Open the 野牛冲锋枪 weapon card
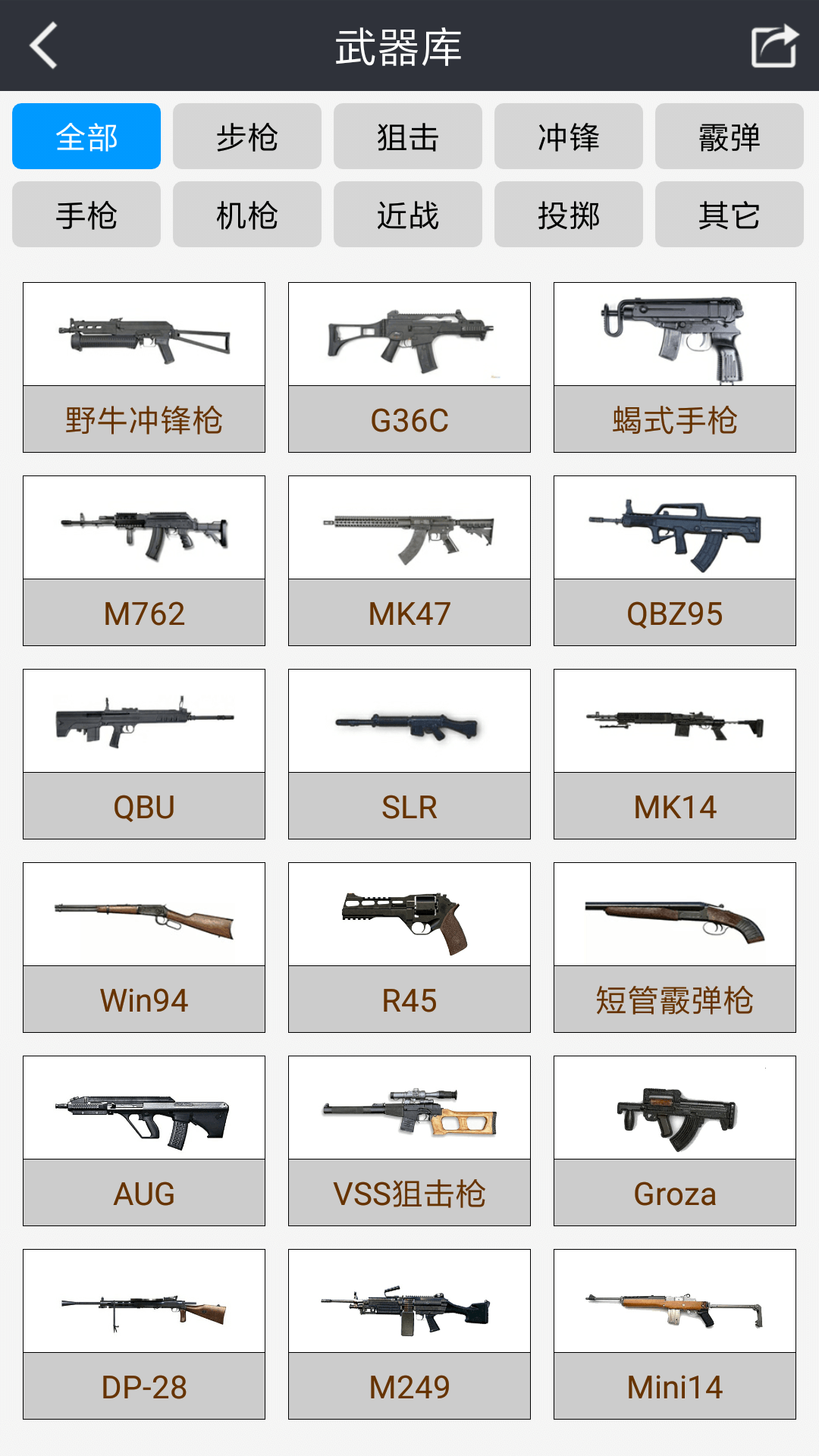The height and width of the screenshot is (1456, 819). pos(144,368)
